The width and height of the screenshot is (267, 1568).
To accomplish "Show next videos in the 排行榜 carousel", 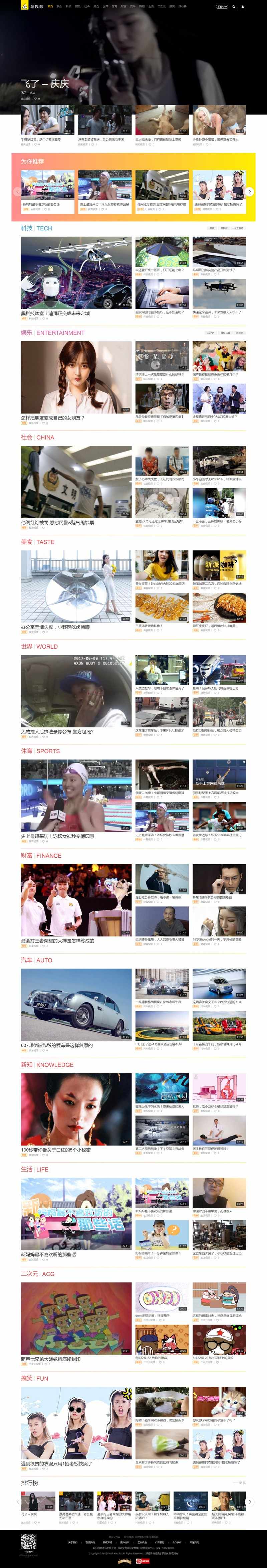I will (249, 1502).
